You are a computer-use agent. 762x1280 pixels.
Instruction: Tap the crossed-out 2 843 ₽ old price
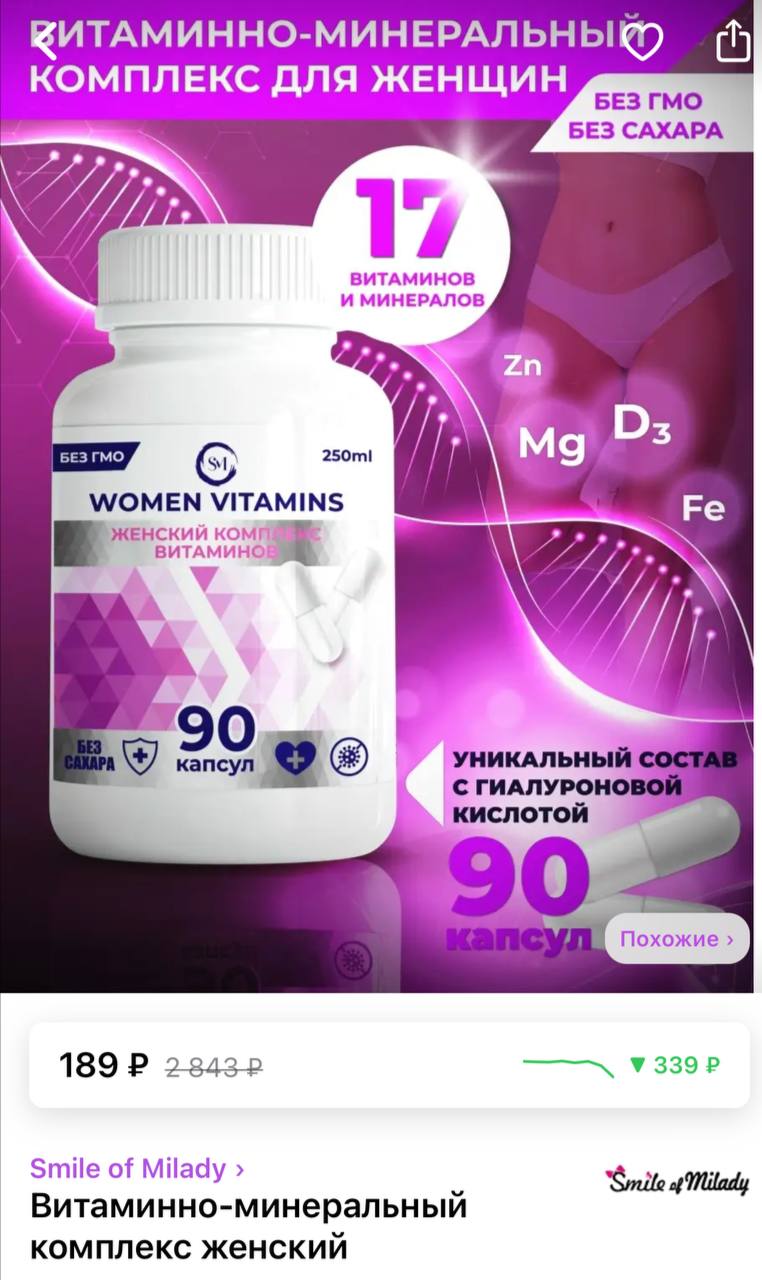(x=210, y=1066)
